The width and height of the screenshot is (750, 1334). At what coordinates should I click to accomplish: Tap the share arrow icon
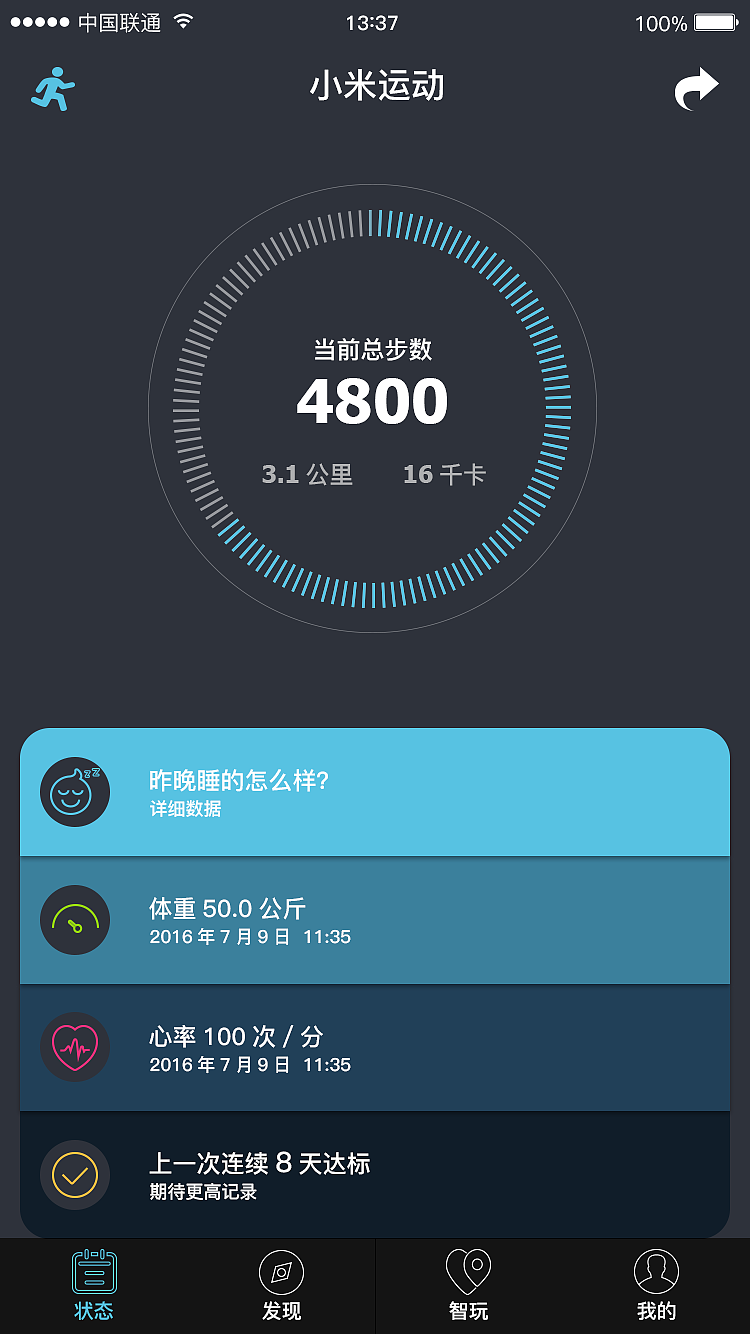point(697,88)
